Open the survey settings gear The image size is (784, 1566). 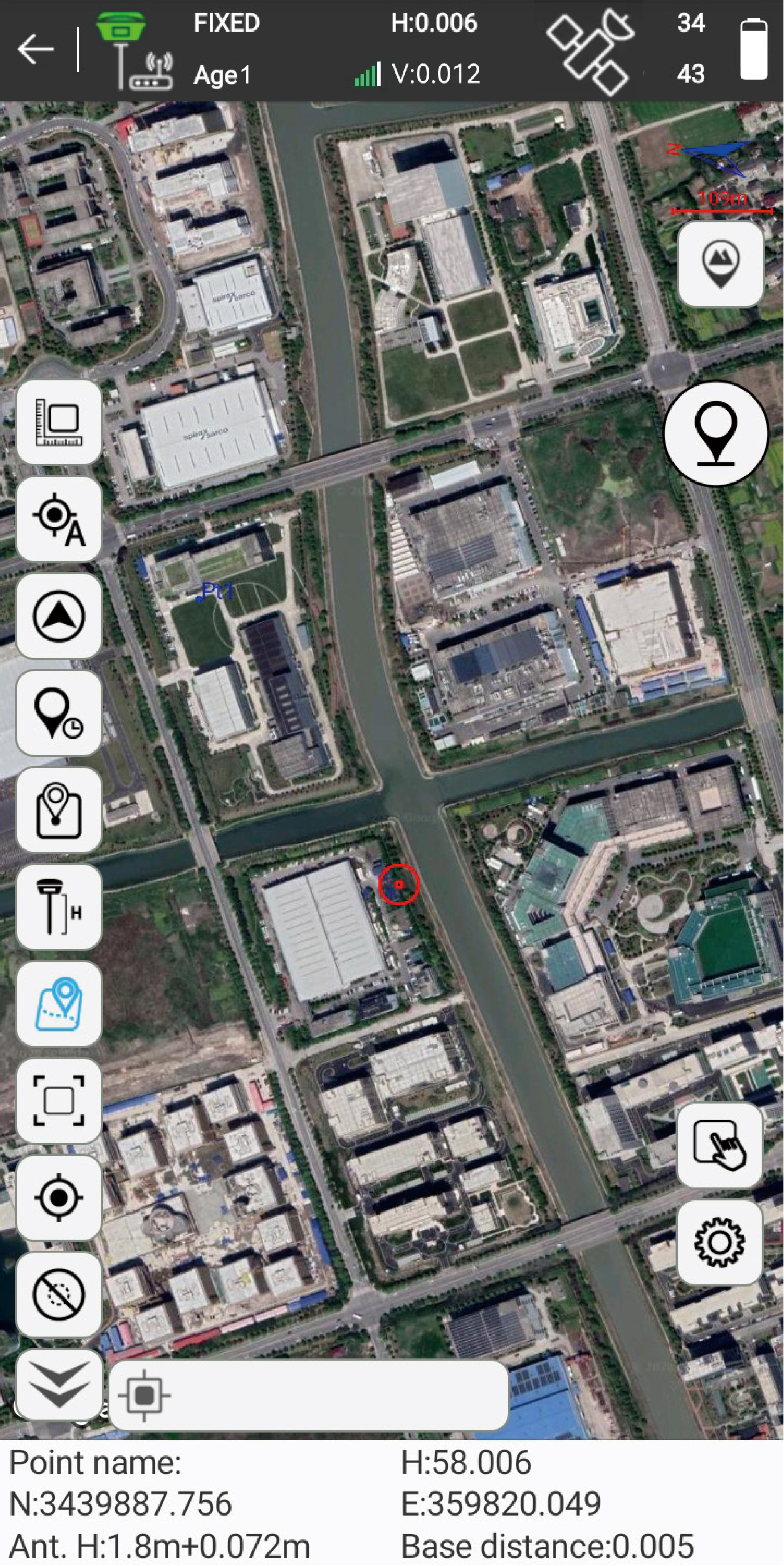pos(720,1242)
